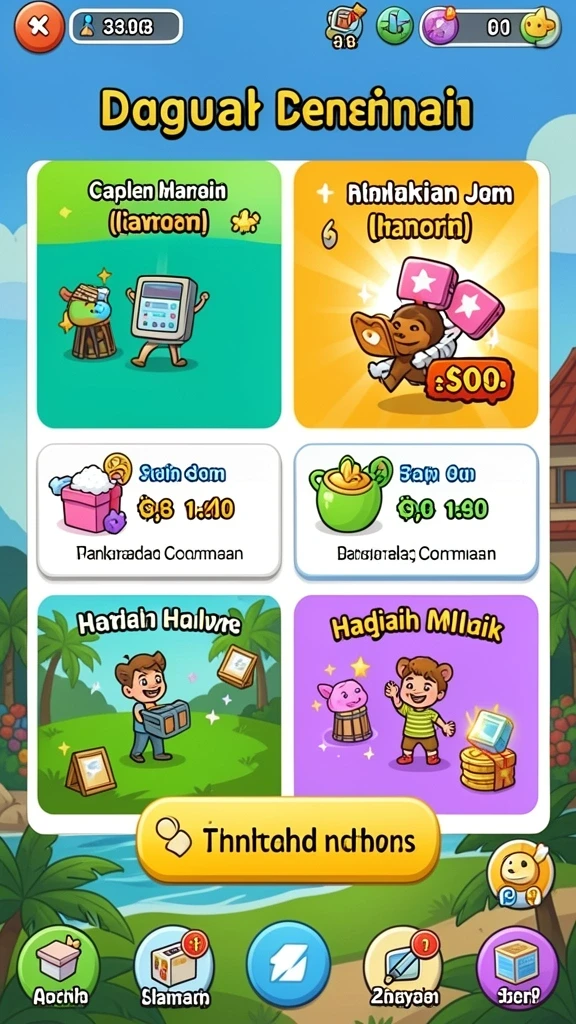This screenshot has height=1024, width=576.
Task: Switch to the Slamarn bottom tab
Action: point(174,968)
